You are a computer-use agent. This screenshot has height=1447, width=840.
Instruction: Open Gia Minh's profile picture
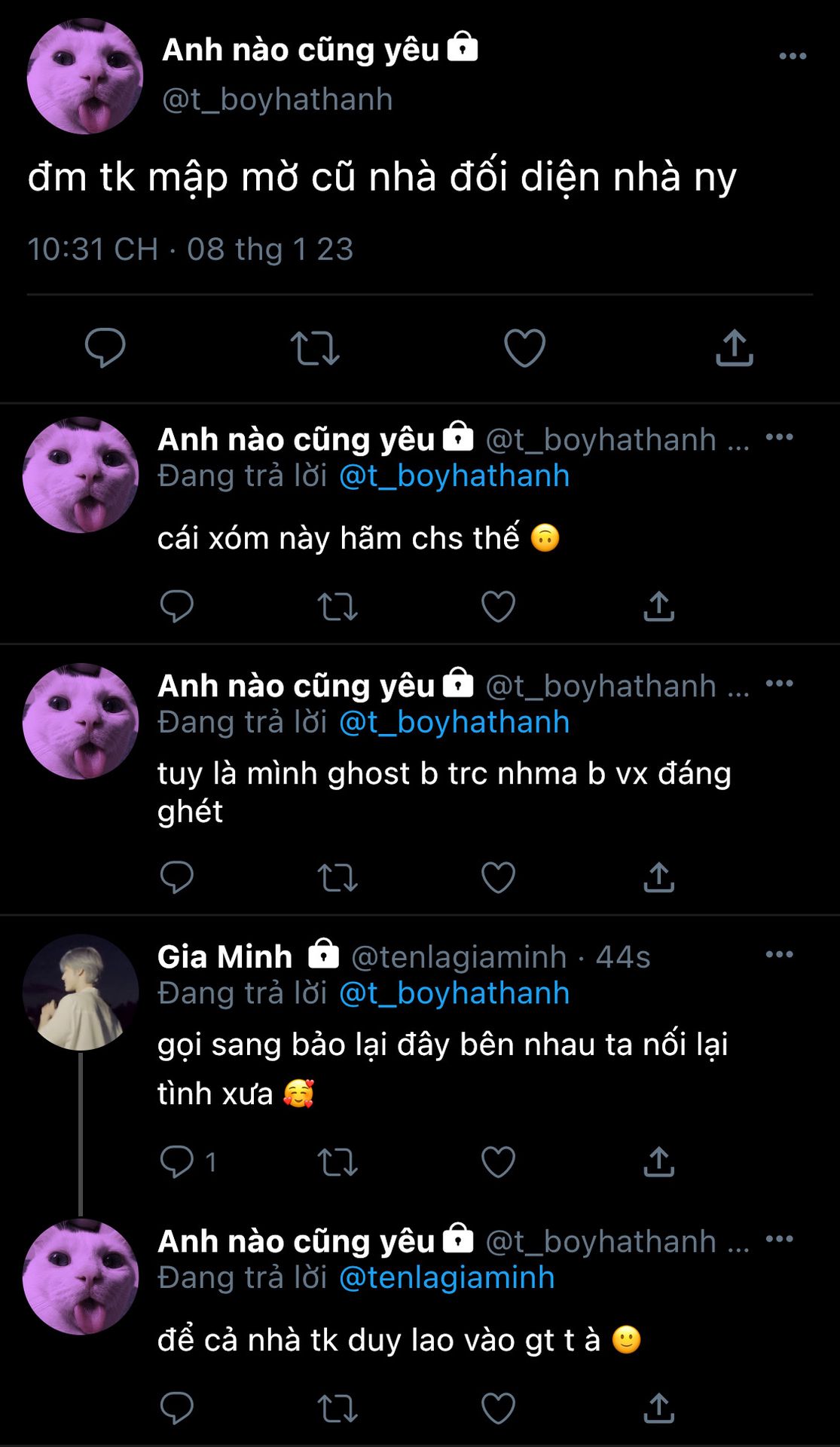pyautogui.click(x=81, y=993)
